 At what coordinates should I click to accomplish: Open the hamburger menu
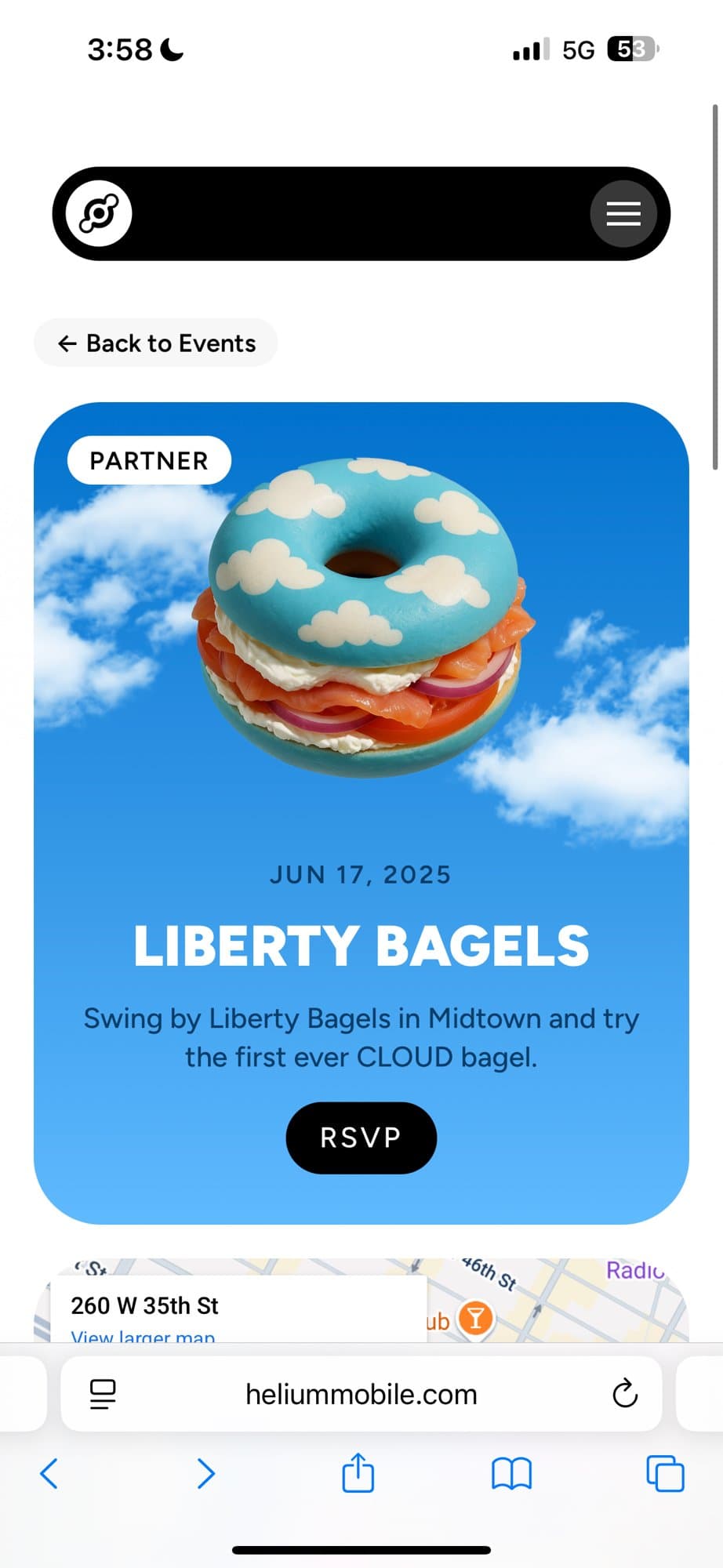point(623,213)
